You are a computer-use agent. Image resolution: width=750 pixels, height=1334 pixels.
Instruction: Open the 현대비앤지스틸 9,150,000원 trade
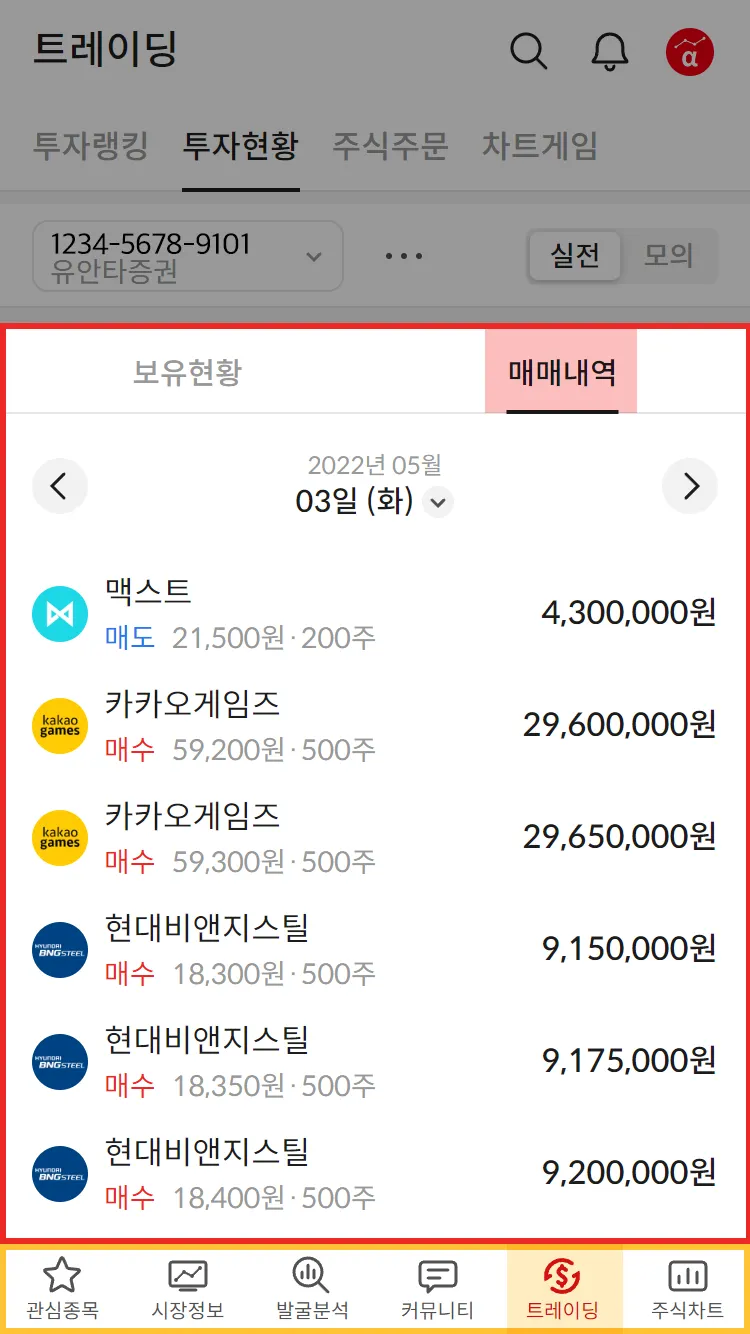[375, 949]
